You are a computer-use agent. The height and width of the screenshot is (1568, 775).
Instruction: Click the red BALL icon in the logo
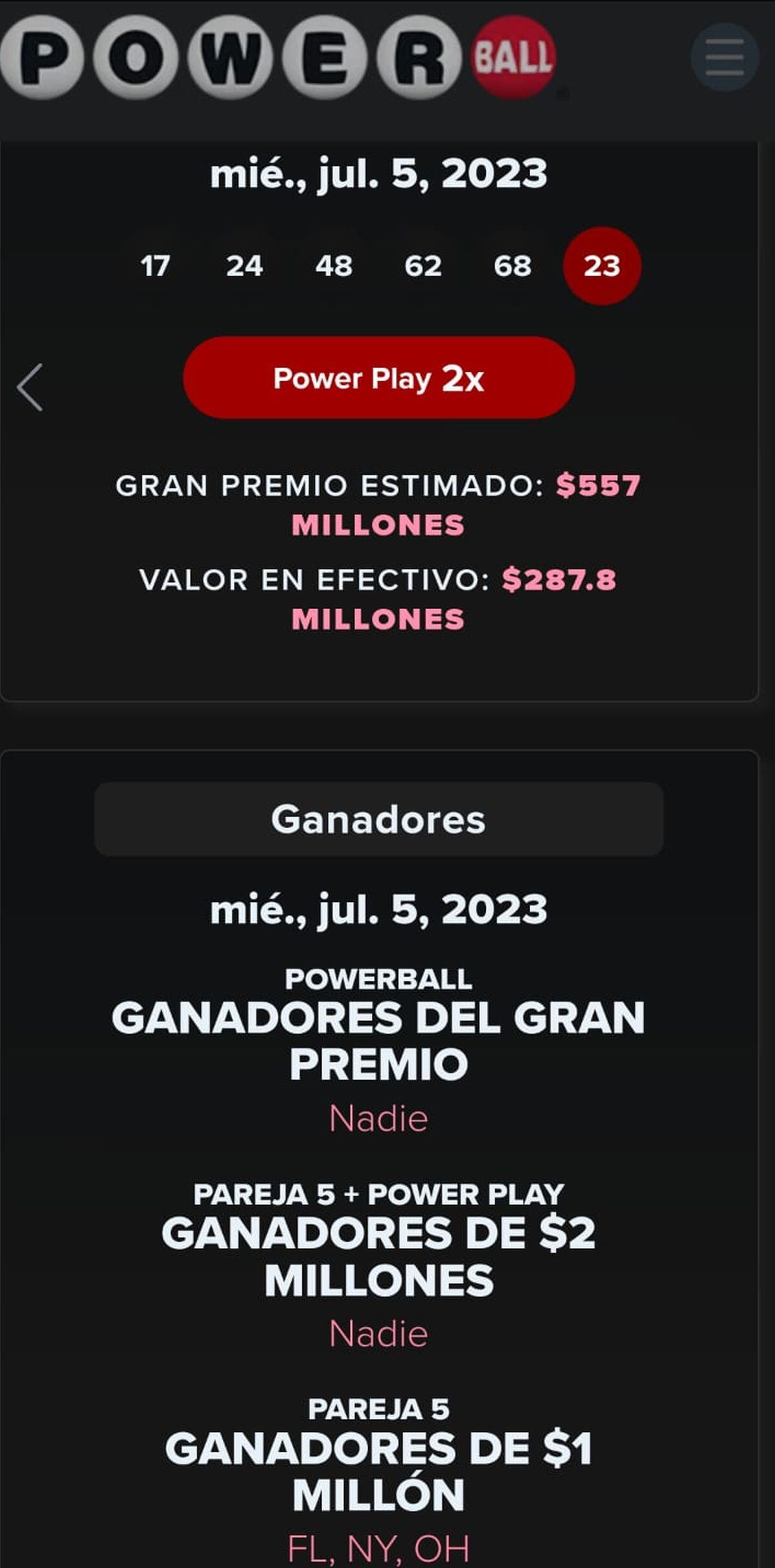(x=515, y=57)
